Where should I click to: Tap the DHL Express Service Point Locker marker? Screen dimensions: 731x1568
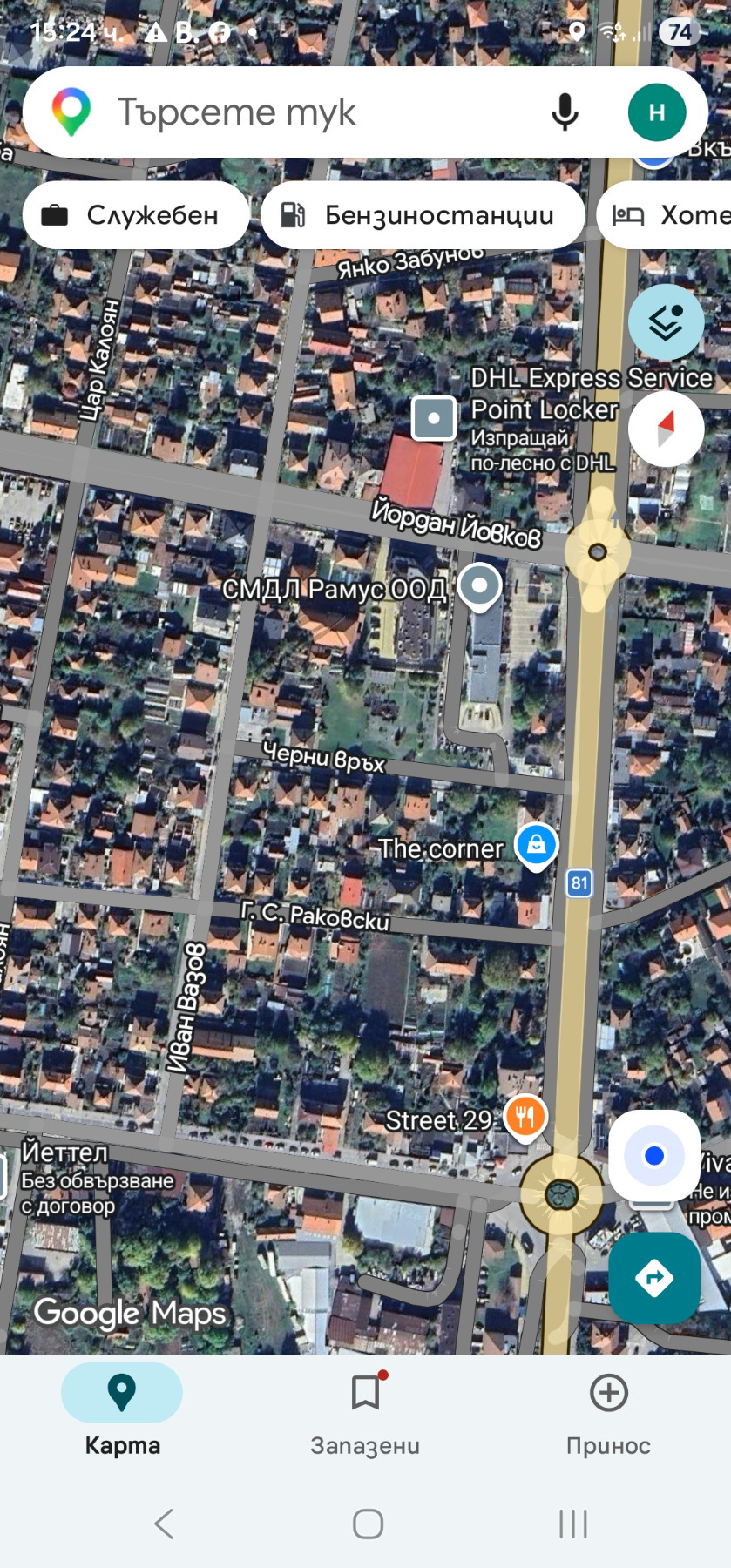coord(434,418)
